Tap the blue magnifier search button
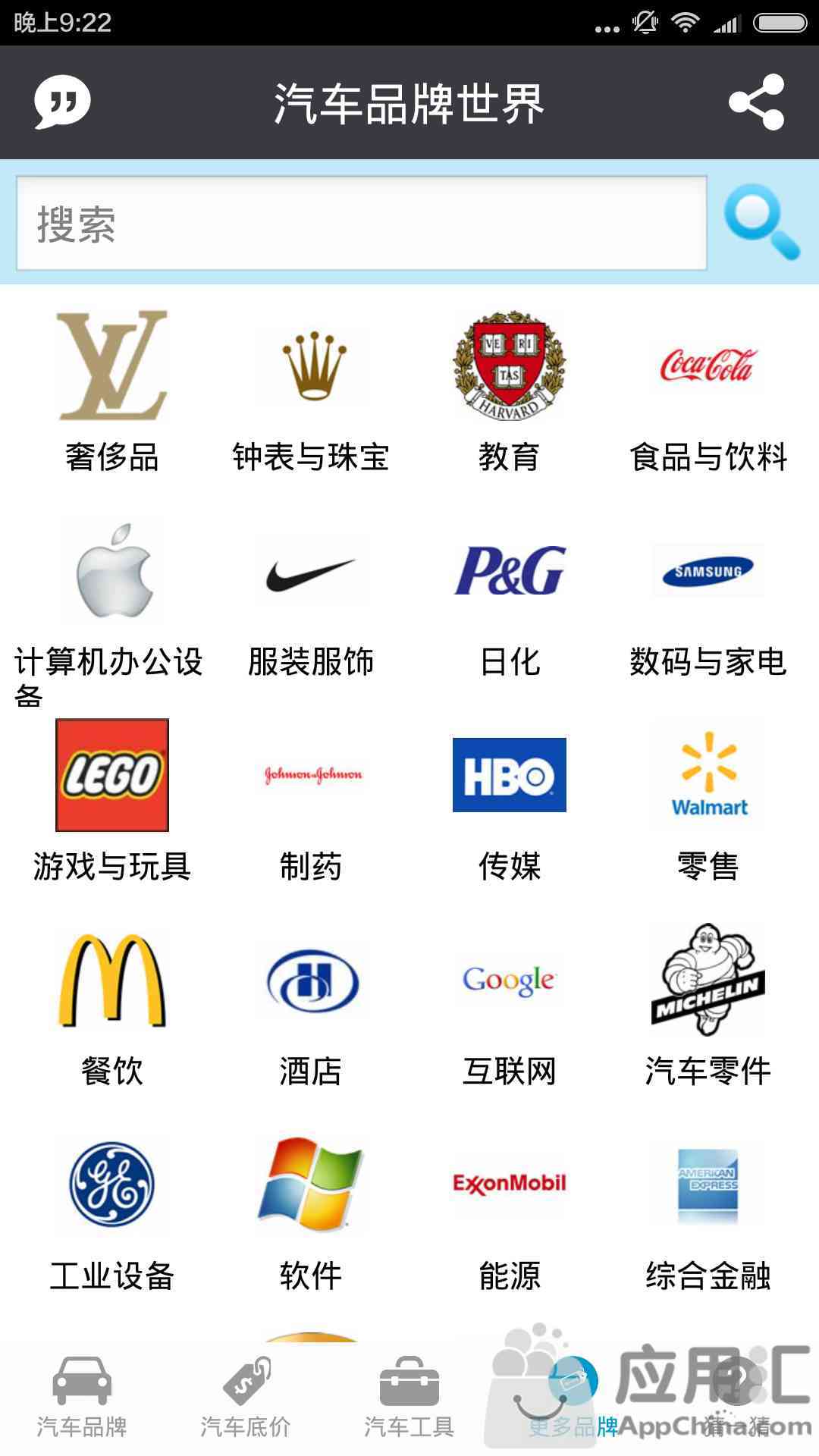Viewport: 819px width, 1456px height. [x=761, y=222]
